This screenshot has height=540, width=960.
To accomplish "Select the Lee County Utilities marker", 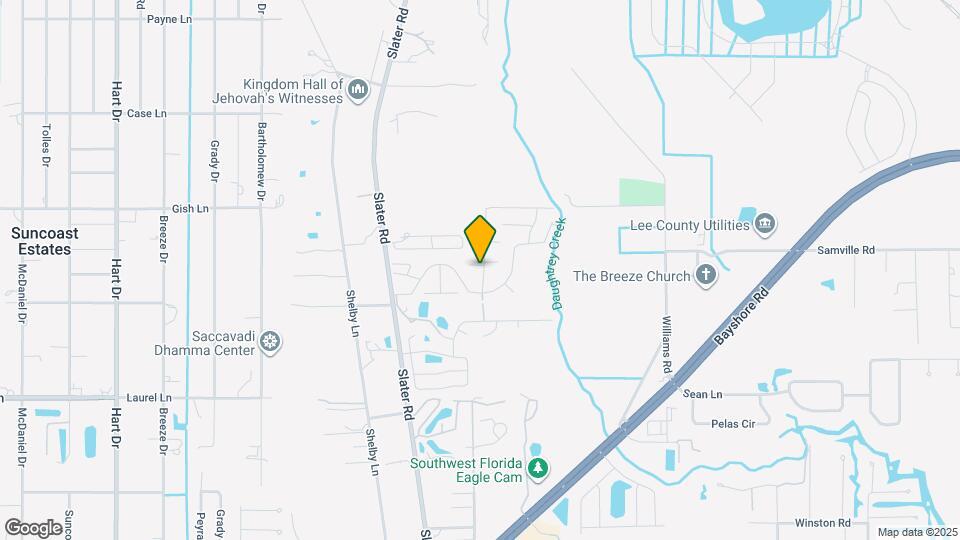I will click(766, 222).
